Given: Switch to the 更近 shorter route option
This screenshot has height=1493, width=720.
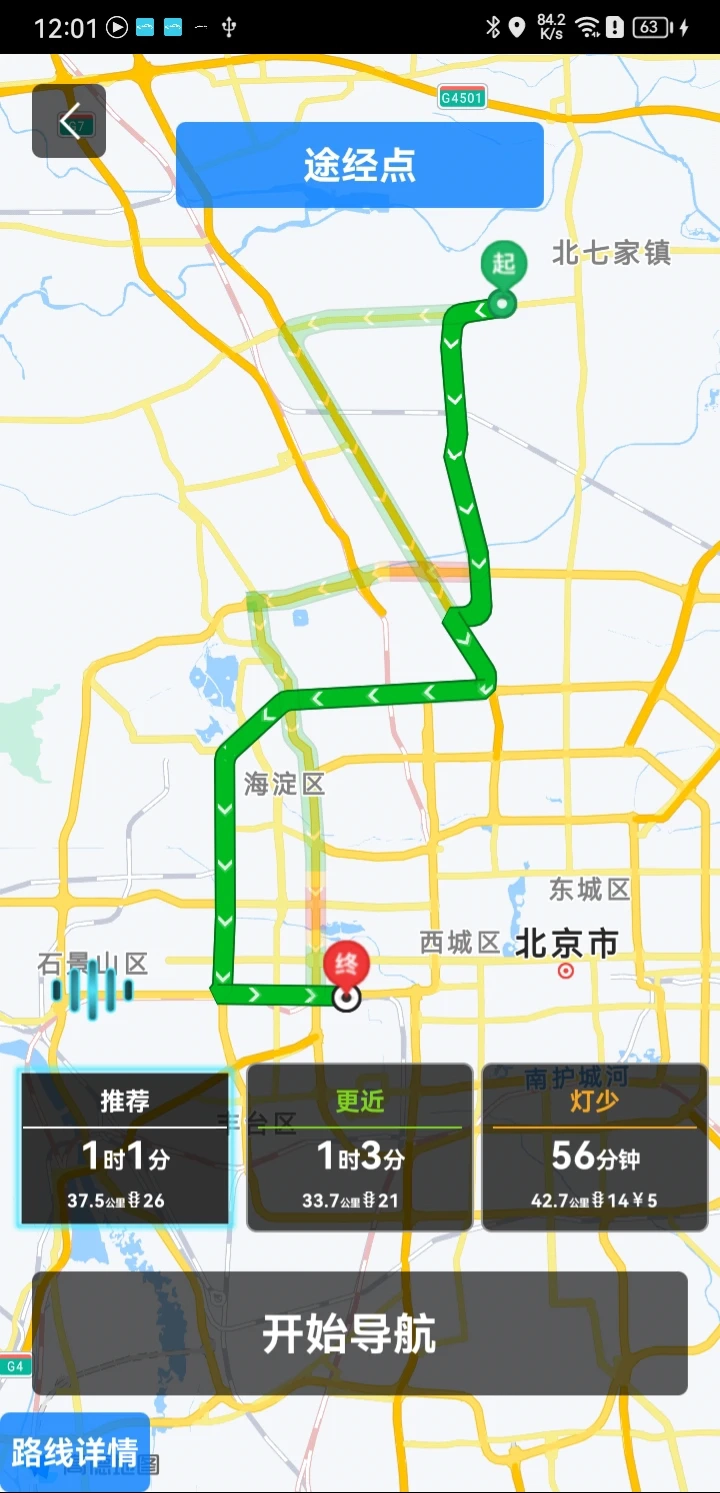Looking at the screenshot, I should pos(359,1147).
